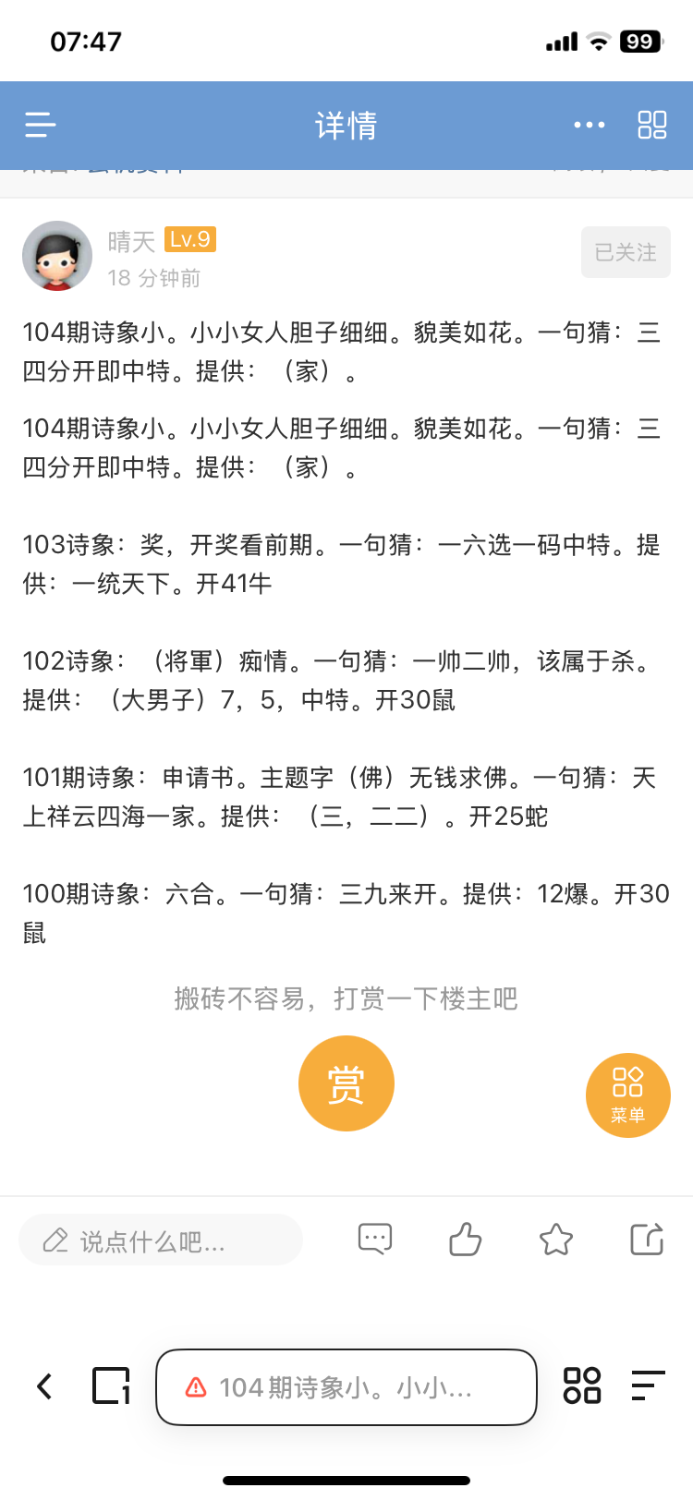Open the hamburger menu in header

point(41,125)
